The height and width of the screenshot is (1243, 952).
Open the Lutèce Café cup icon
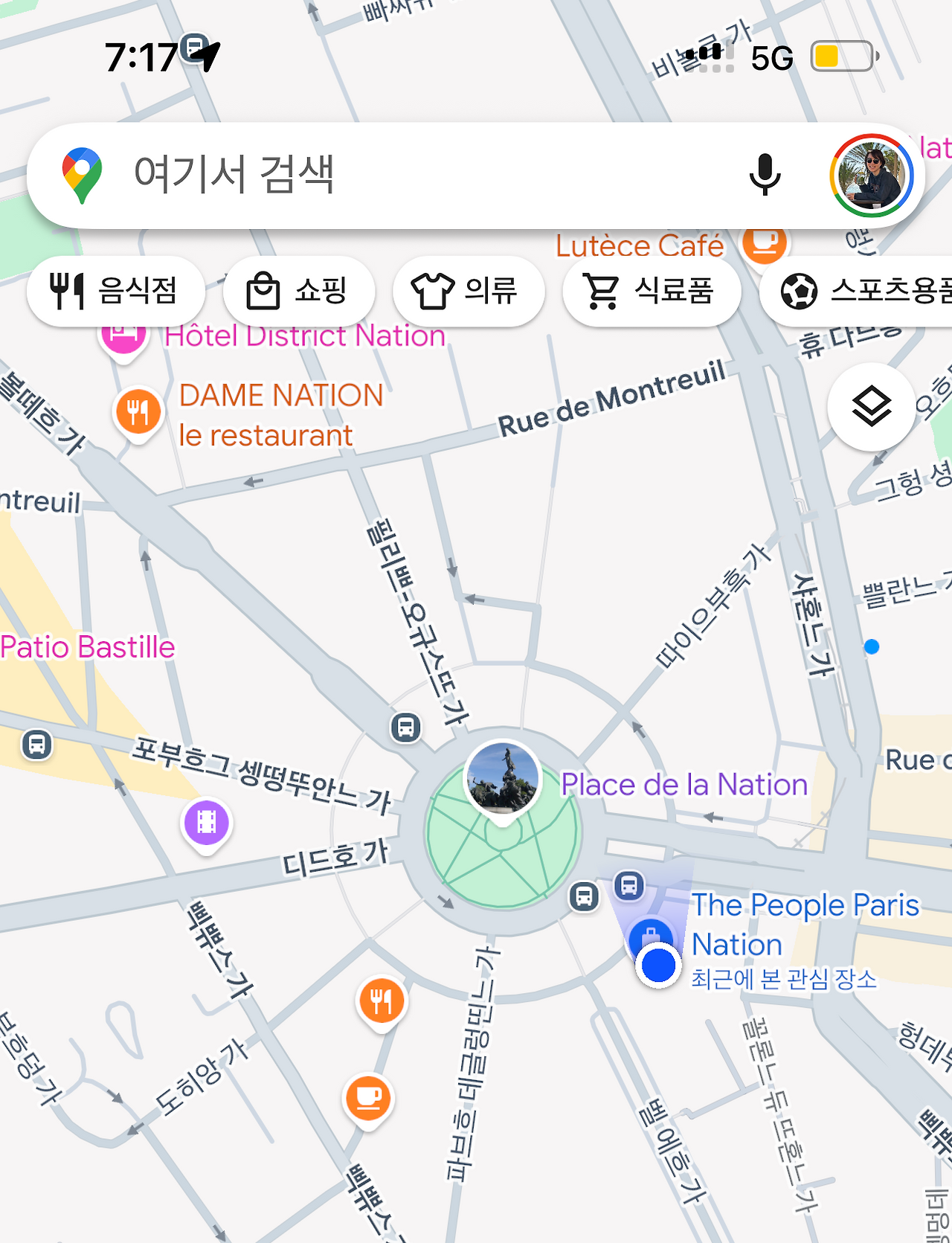tap(764, 244)
